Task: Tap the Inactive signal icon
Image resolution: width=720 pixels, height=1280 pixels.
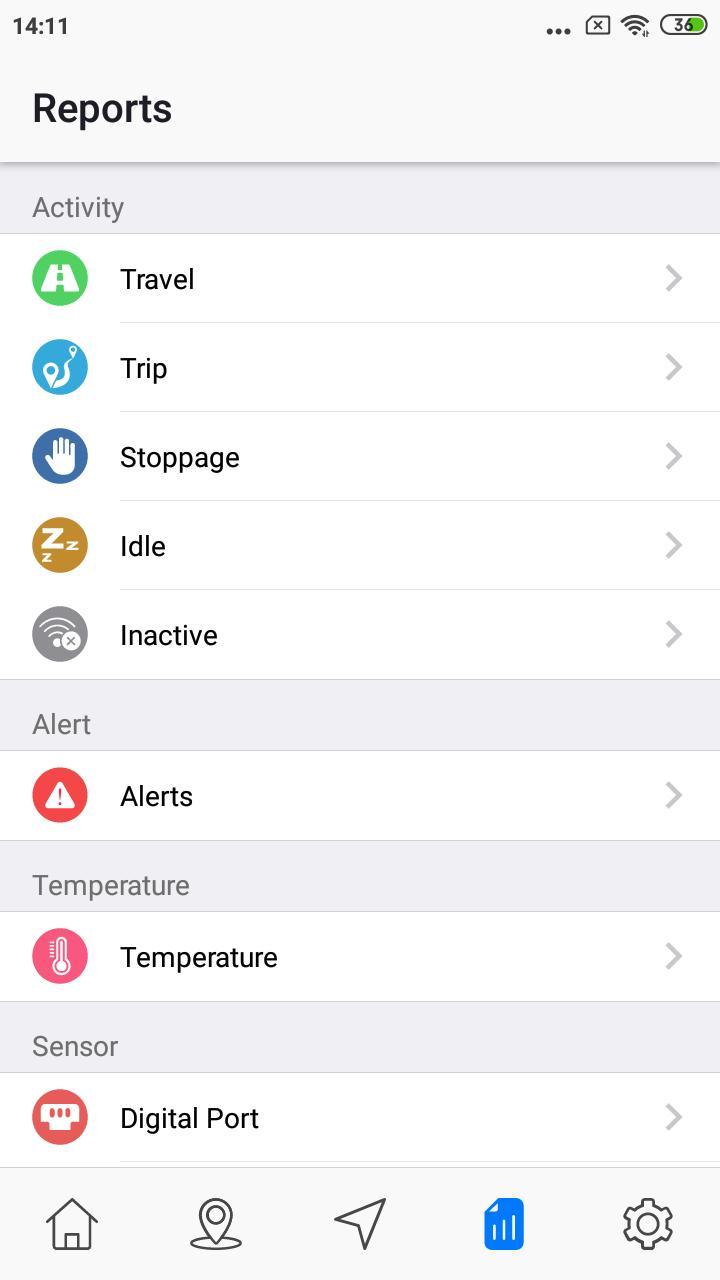Action: pyautogui.click(x=60, y=634)
